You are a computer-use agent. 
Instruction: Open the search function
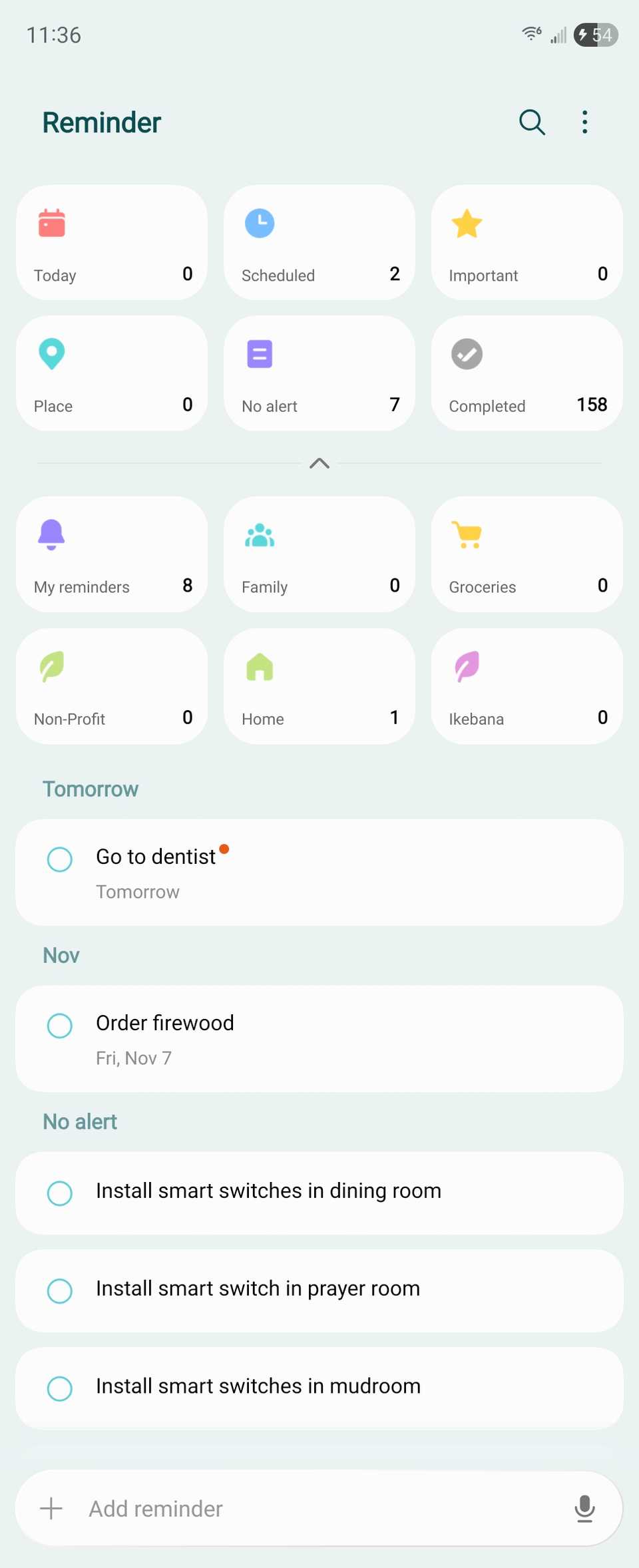pos(531,122)
